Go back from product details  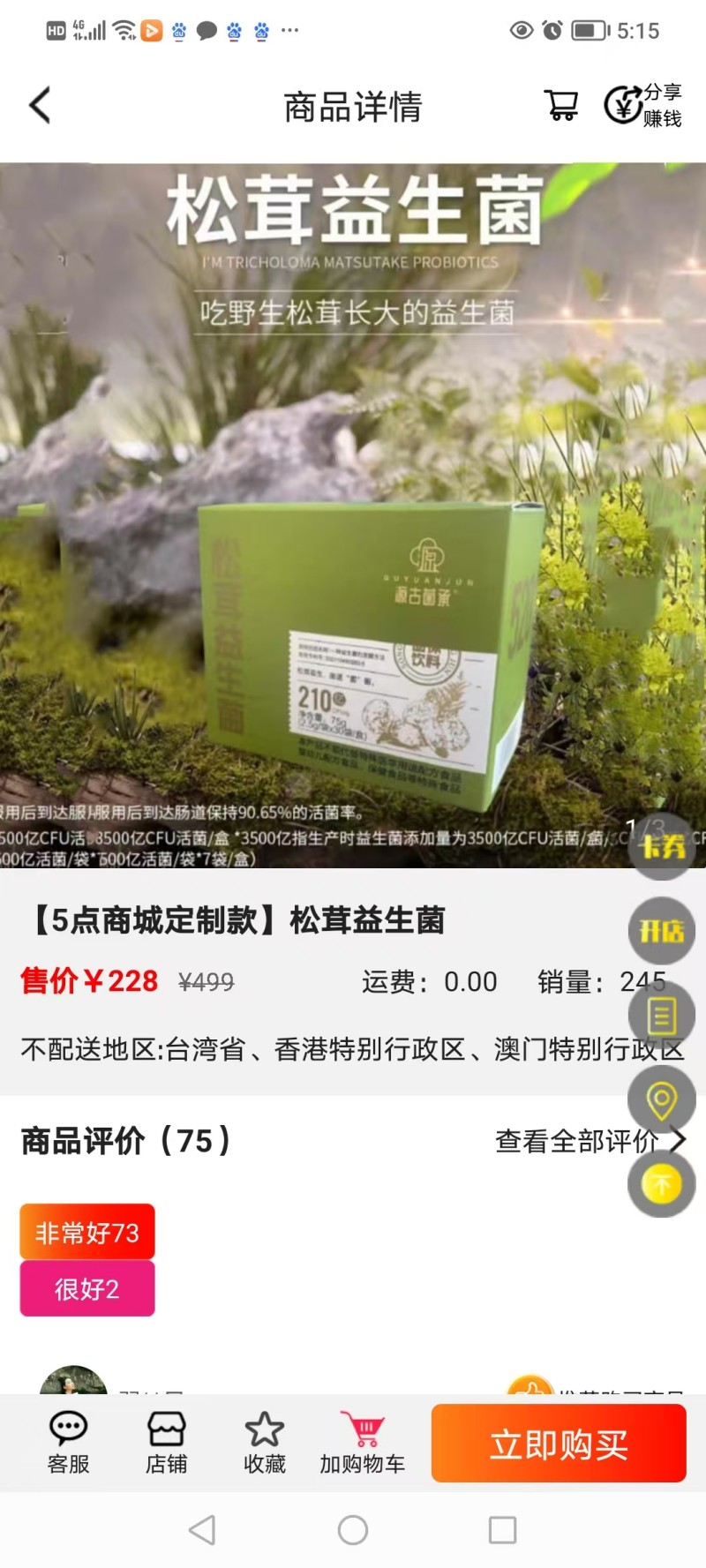pyautogui.click(x=40, y=106)
